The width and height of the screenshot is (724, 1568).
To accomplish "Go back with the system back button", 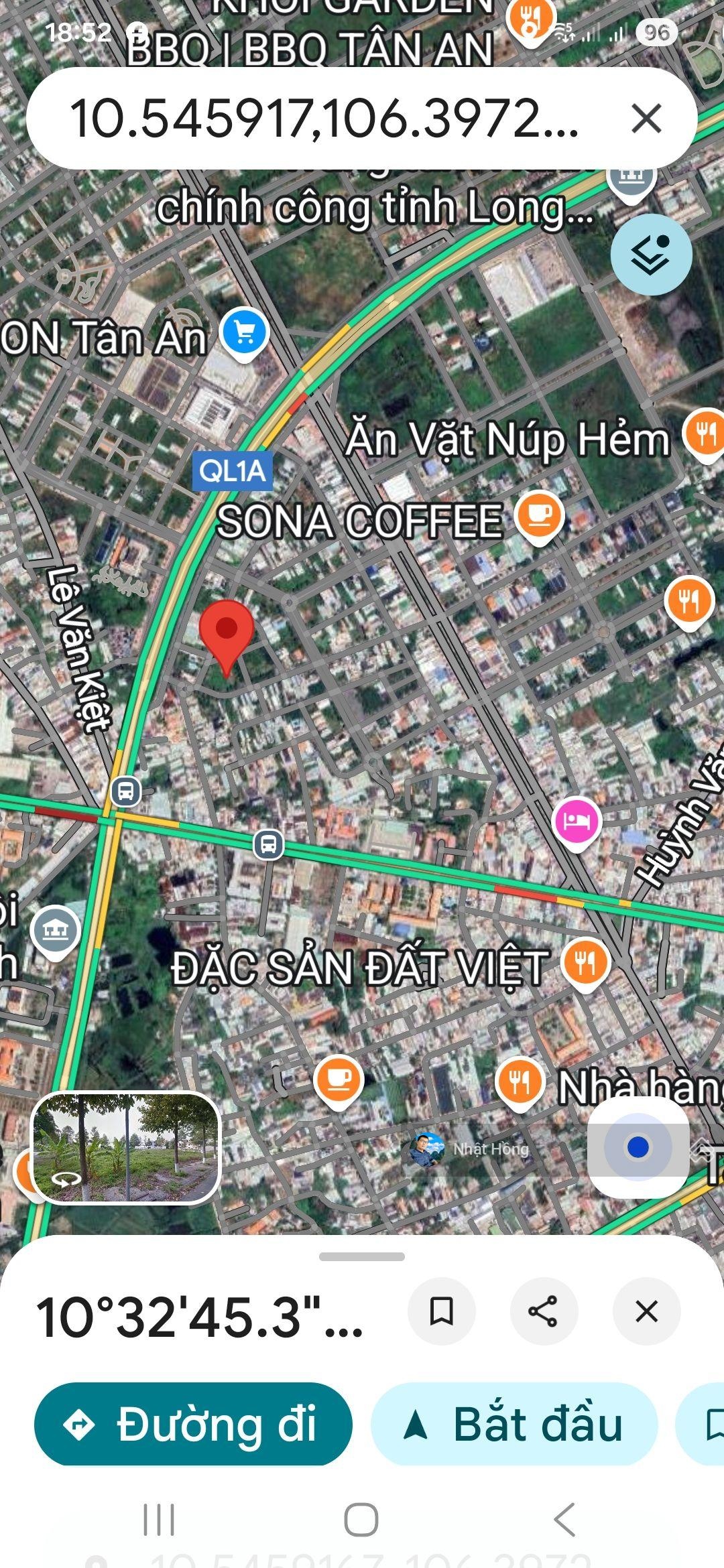I will [x=564, y=1519].
